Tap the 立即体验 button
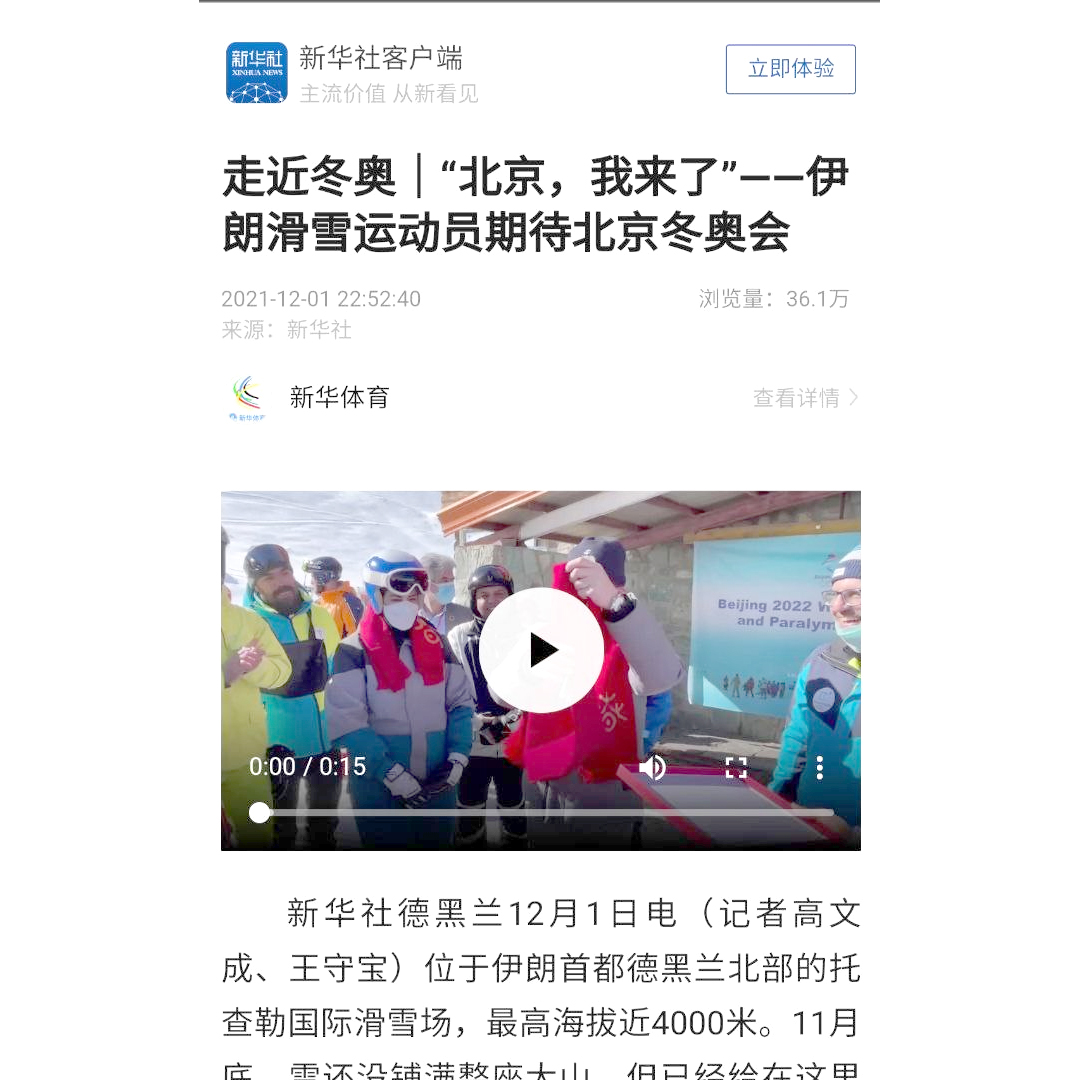The image size is (1080, 1080). [x=790, y=69]
